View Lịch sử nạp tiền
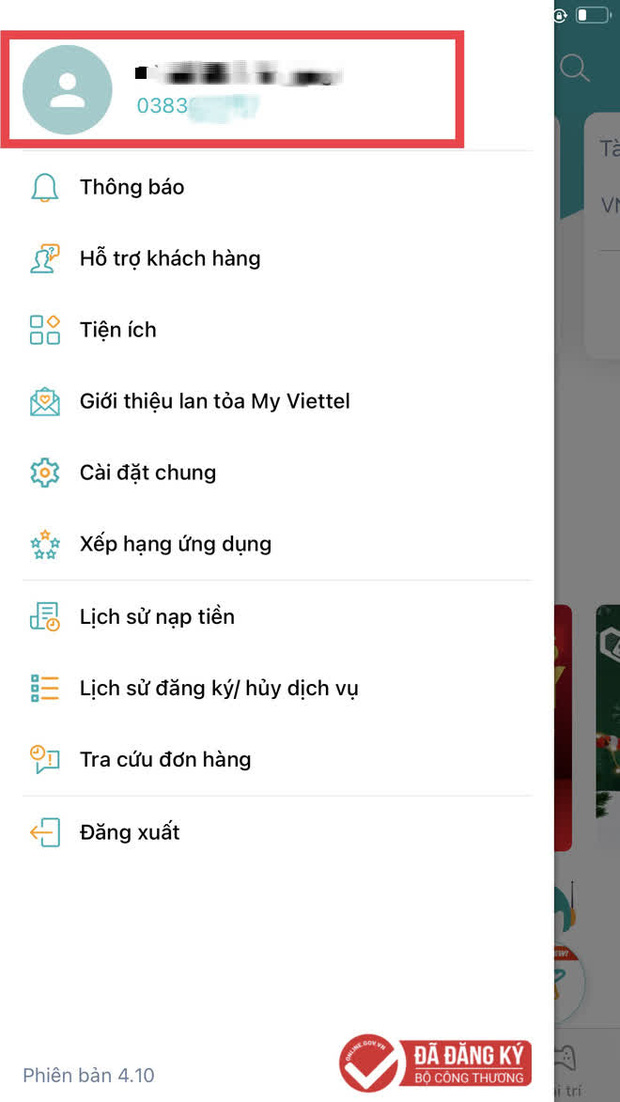This screenshot has width=620, height=1102. point(157,616)
